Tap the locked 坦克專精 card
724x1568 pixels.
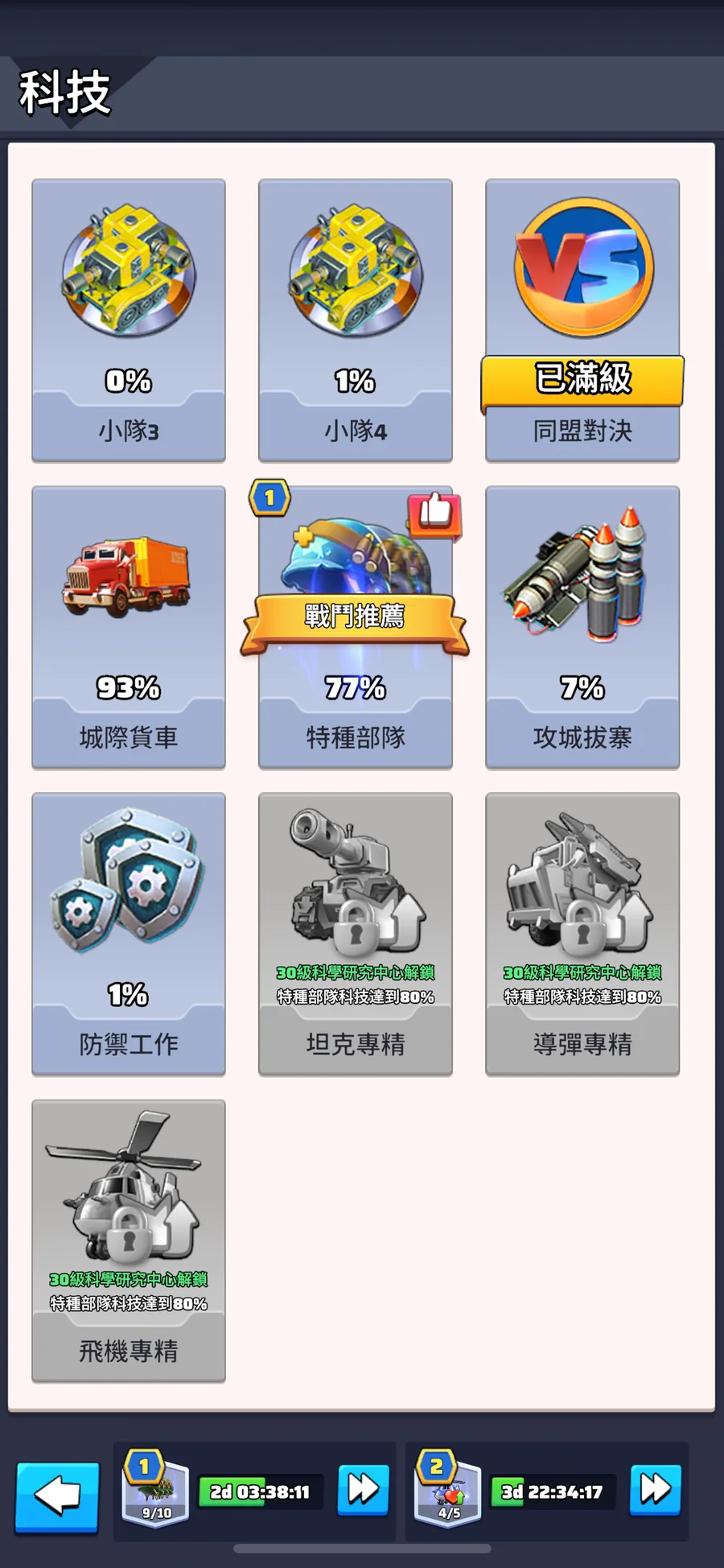pos(355,933)
